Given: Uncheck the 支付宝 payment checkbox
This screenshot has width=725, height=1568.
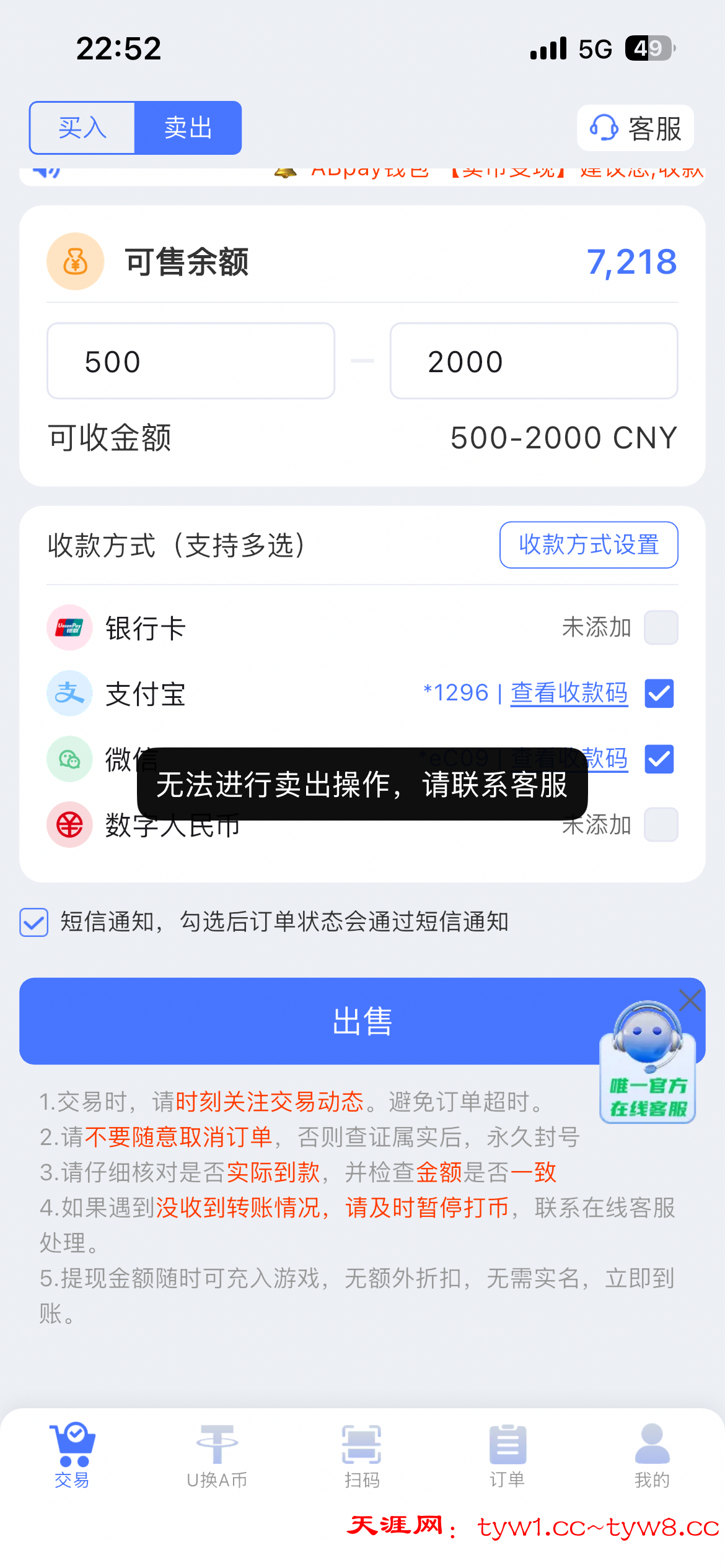Looking at the screenshot, I should 659,693.
